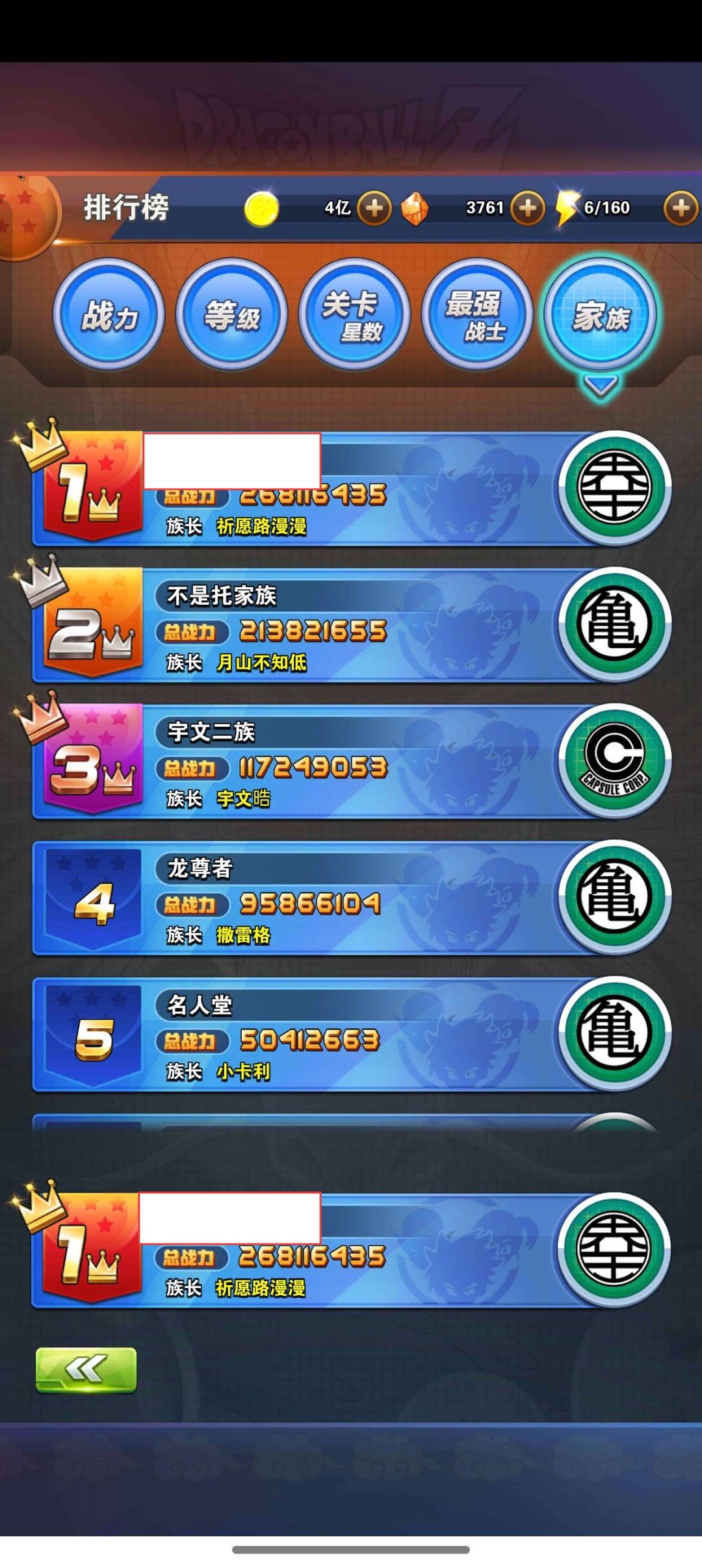Switch to the 最强战士 tab
Screen dimensions: 702x1568
click(476, 315)
